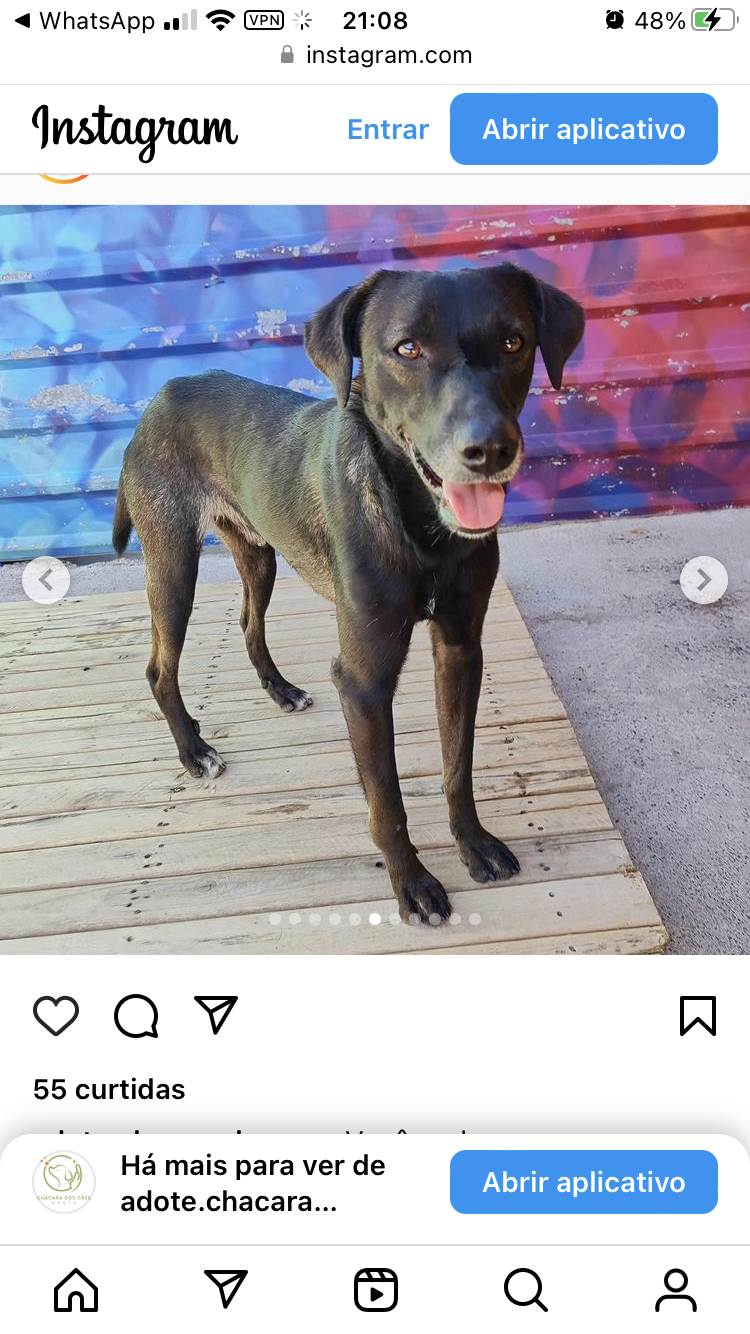Open the Profile tab
The width and height of the screenshot is (750, 1334).
click(676, 1290)
